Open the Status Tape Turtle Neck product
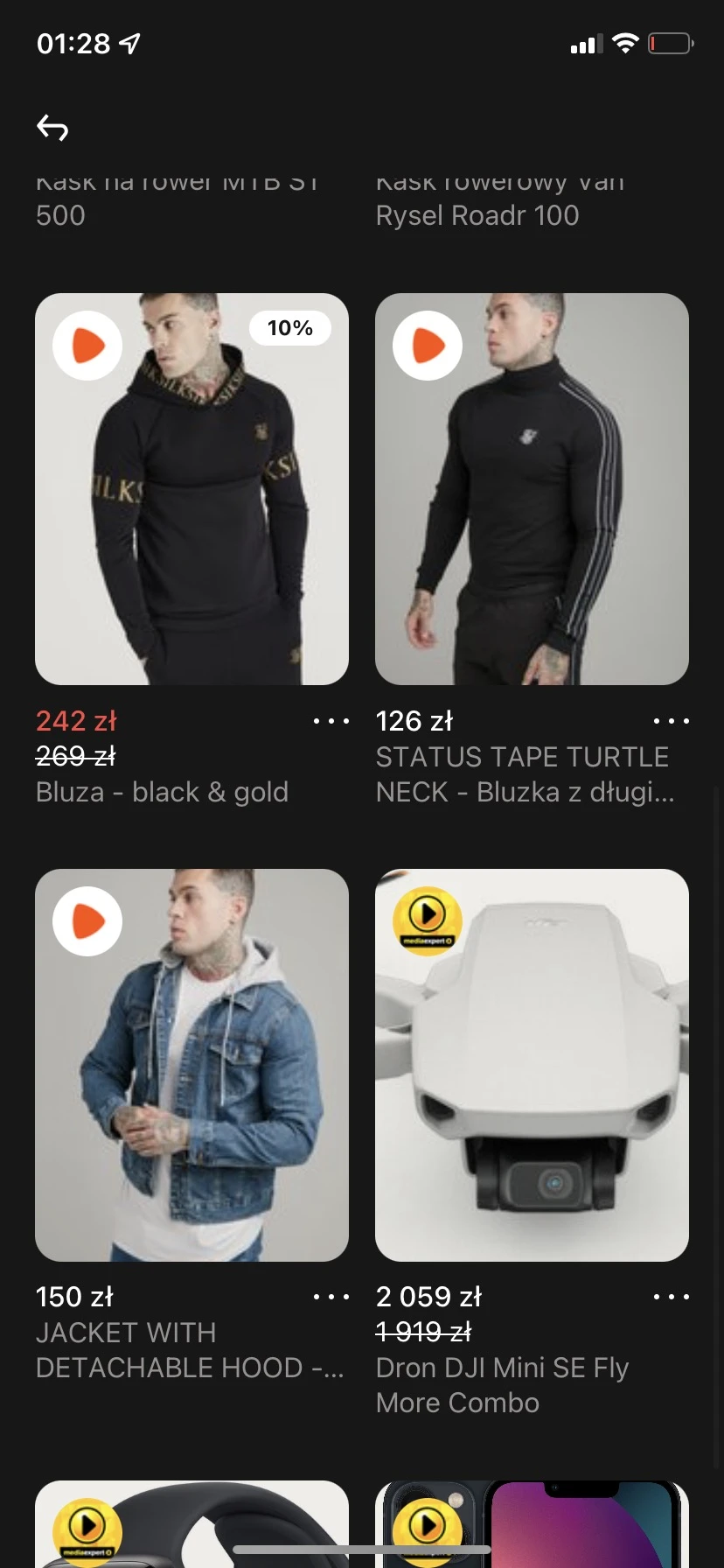The image size is (724, 1568). point(532,488)
